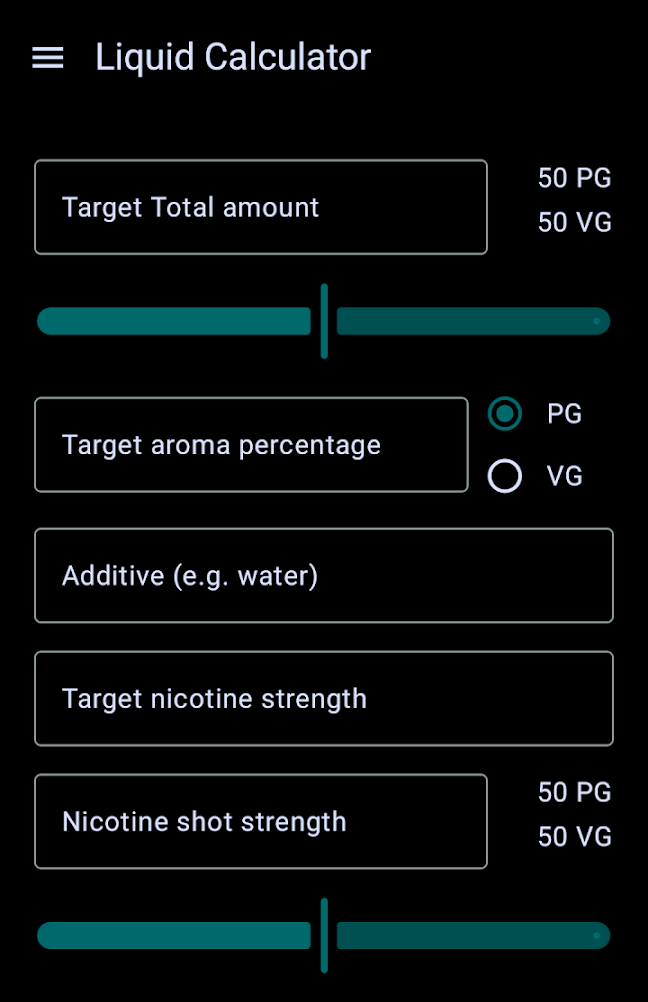This screenshot has width=648, height=1002.
Task: Enter the Target aroma percentage field
Action: pyautogui.click(x=250, y=445)
